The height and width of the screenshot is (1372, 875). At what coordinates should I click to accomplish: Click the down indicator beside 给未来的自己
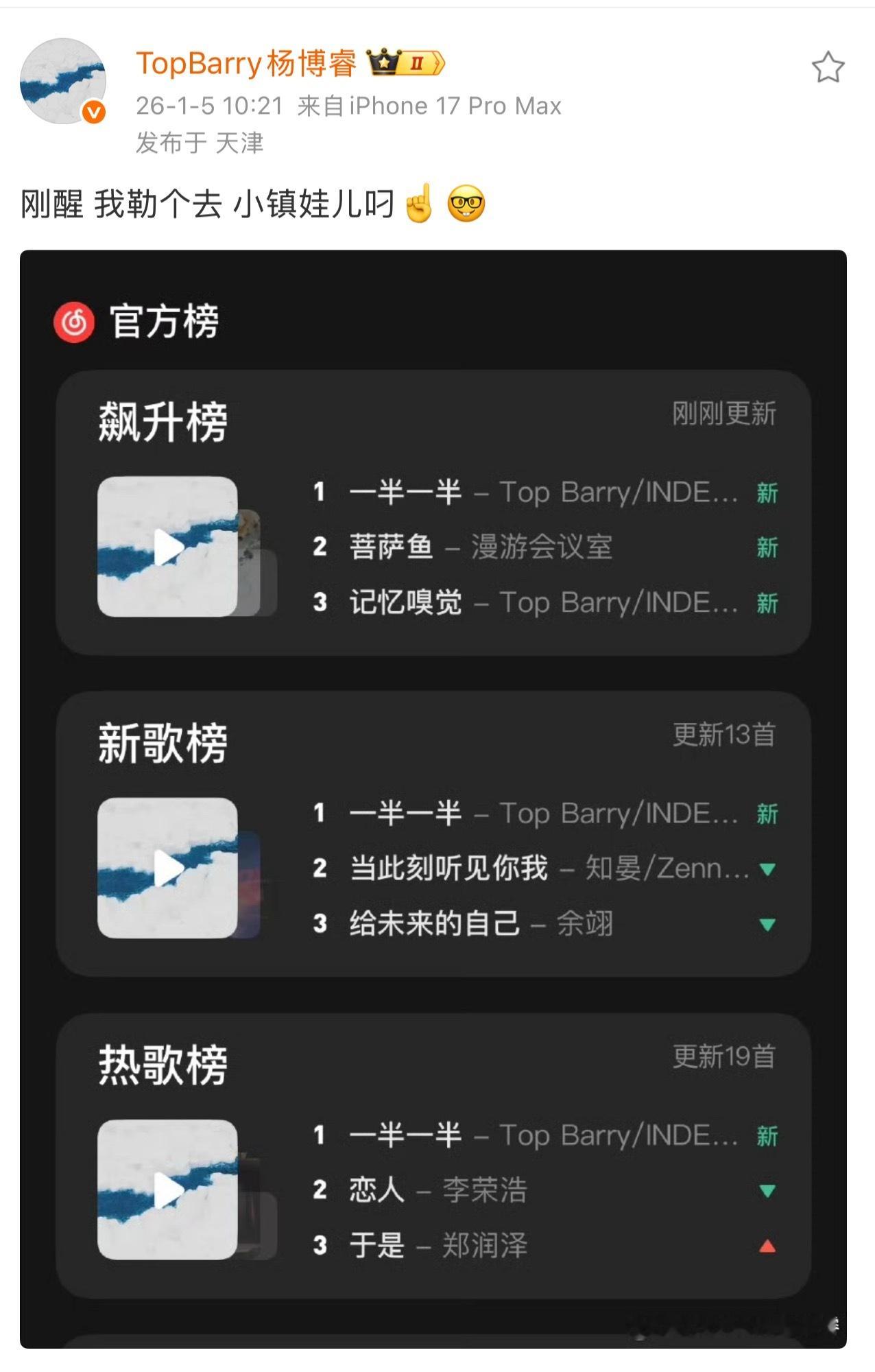tap(768, 924)
